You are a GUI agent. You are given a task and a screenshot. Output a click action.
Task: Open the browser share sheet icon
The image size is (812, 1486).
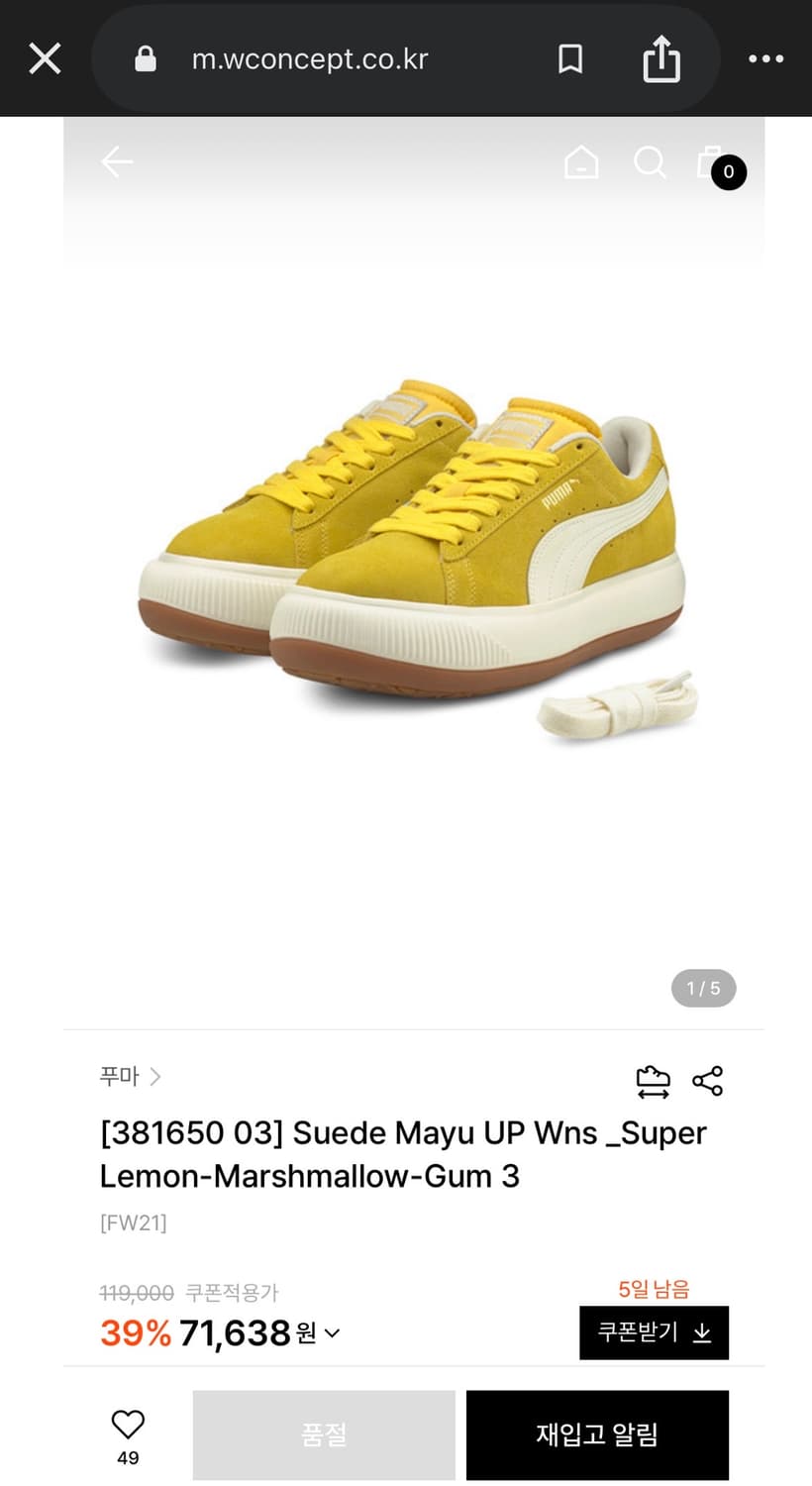pos(660,58)
